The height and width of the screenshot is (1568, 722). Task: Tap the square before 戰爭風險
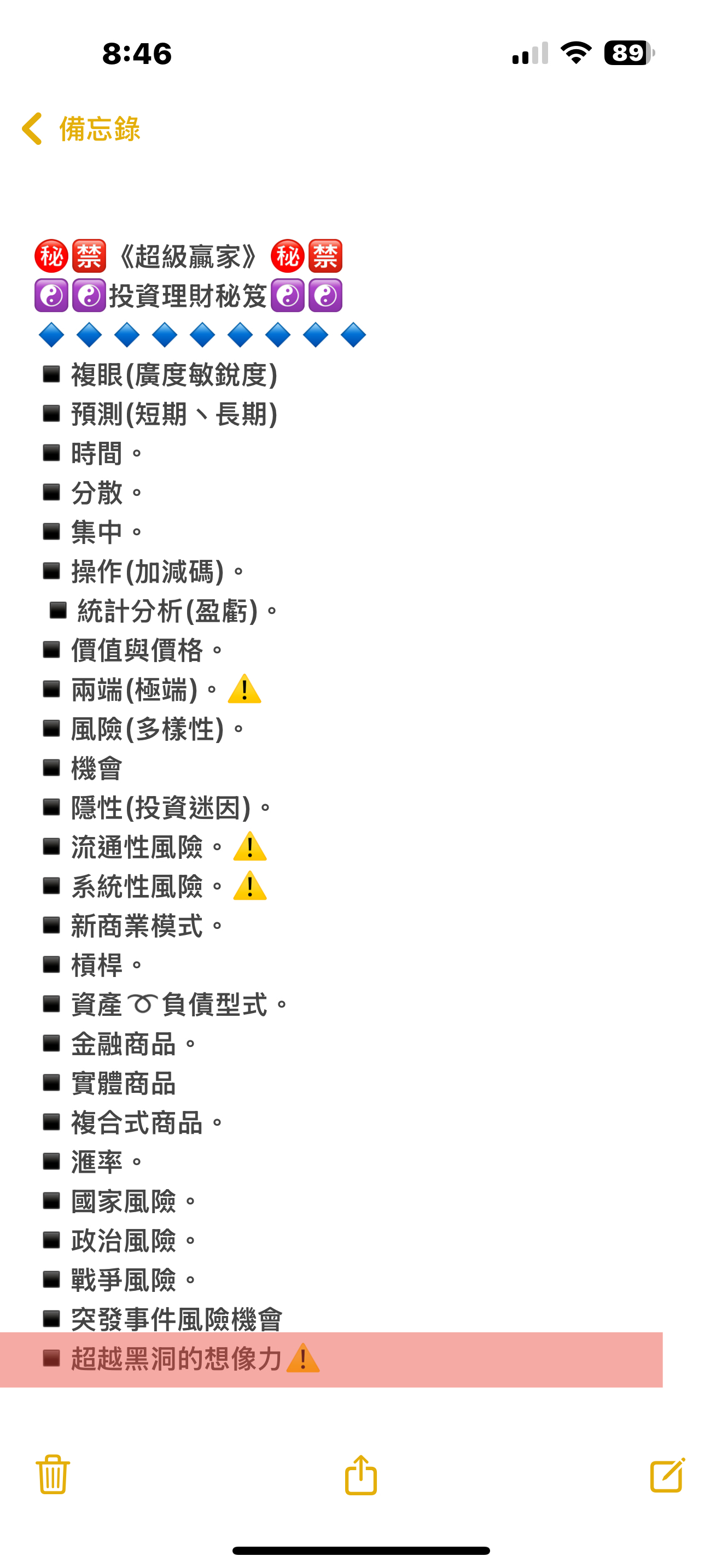tap(51, 1278)
